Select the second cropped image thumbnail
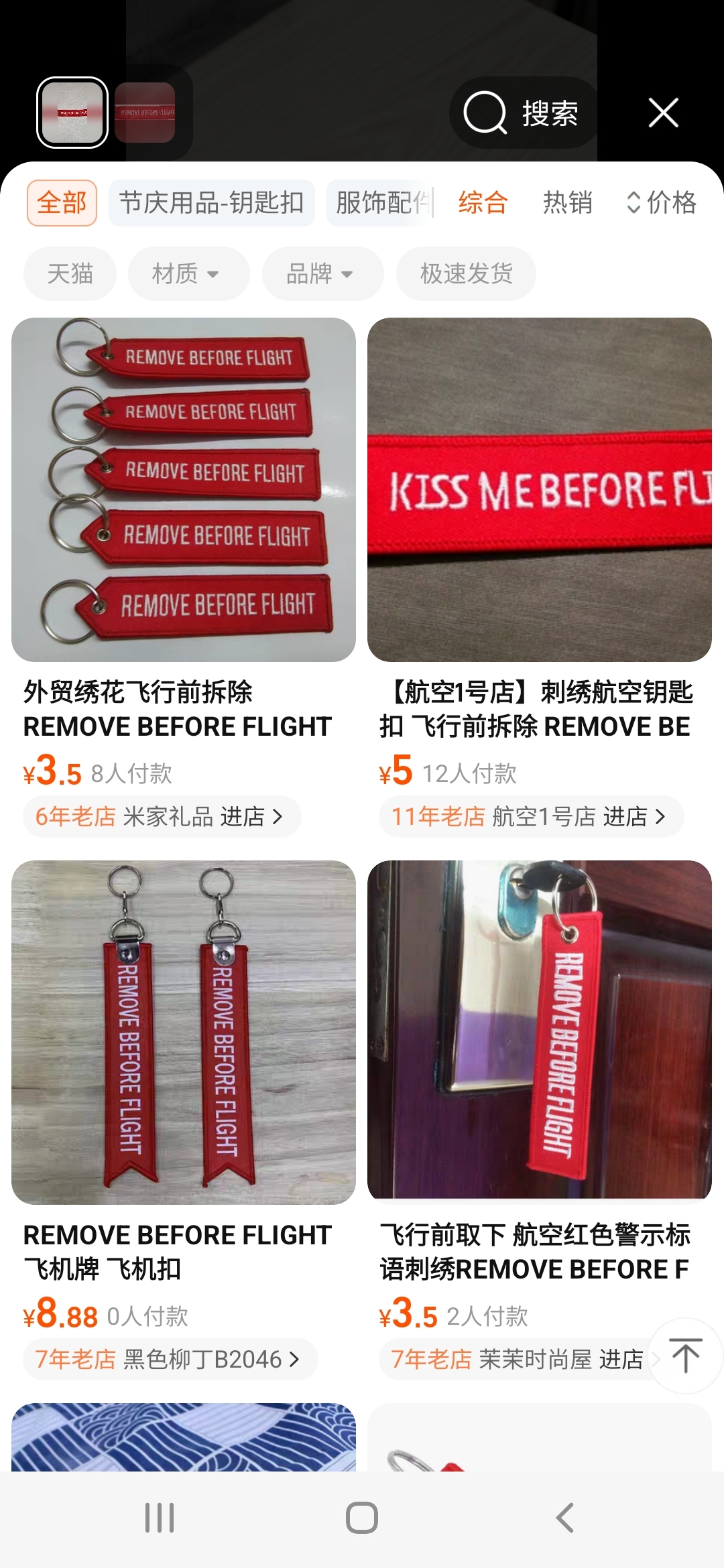 pos(145,113)
